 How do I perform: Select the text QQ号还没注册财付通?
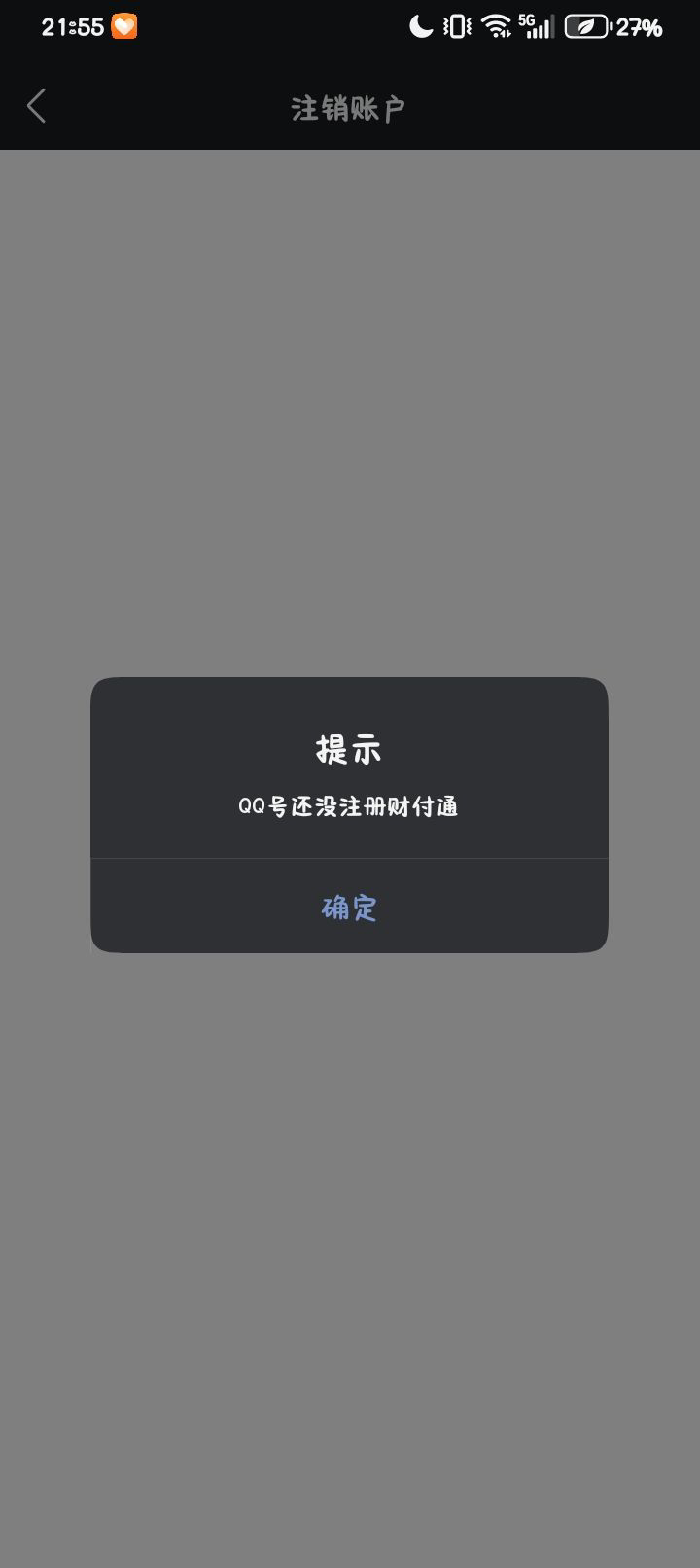(x=348, y=806)
